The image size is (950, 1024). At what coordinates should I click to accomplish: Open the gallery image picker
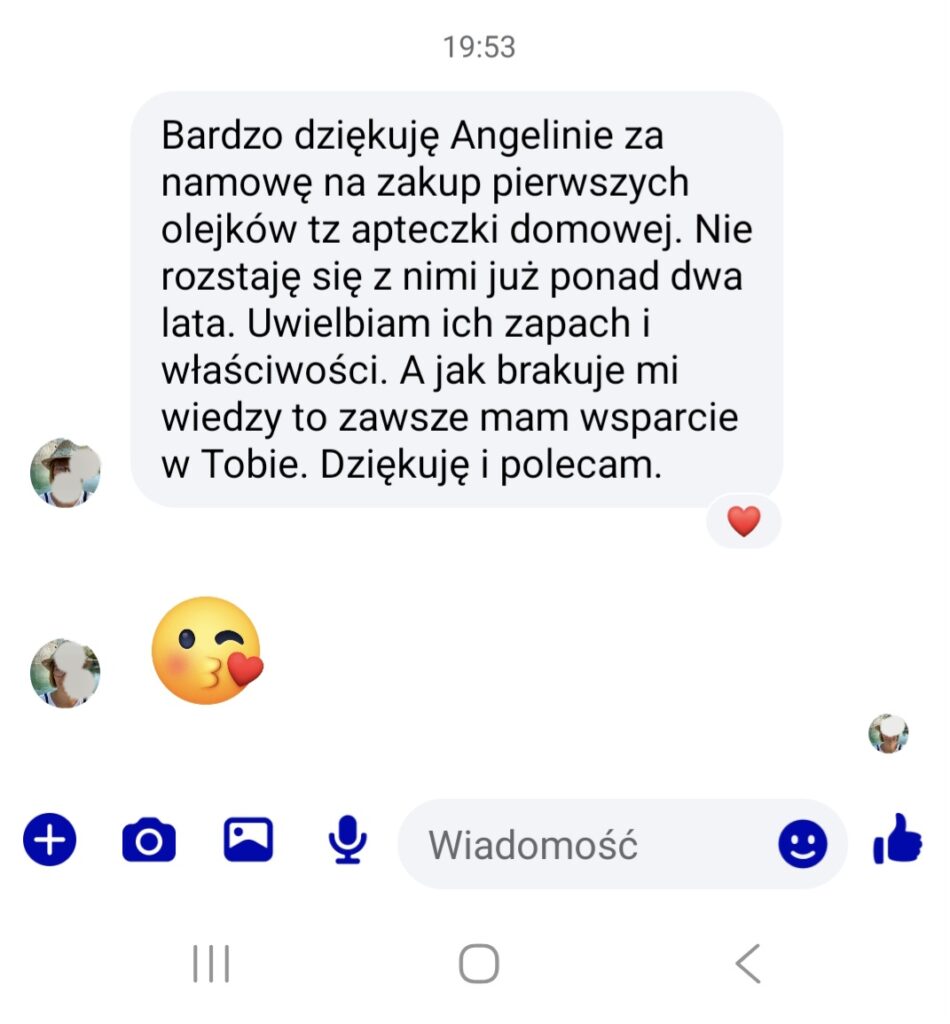coord(248,839)
